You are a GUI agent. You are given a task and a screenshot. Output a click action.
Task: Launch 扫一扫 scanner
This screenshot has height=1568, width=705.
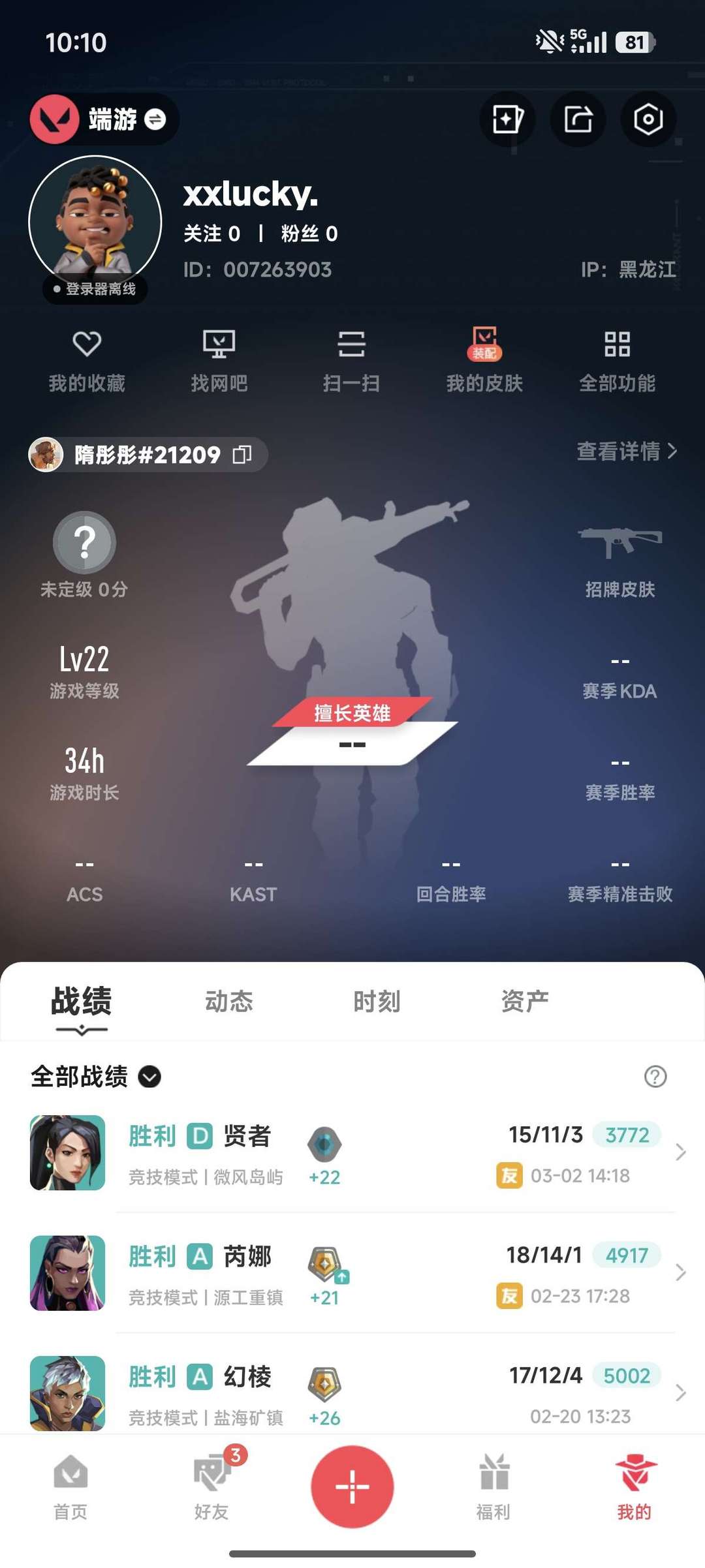click(351, 360)
